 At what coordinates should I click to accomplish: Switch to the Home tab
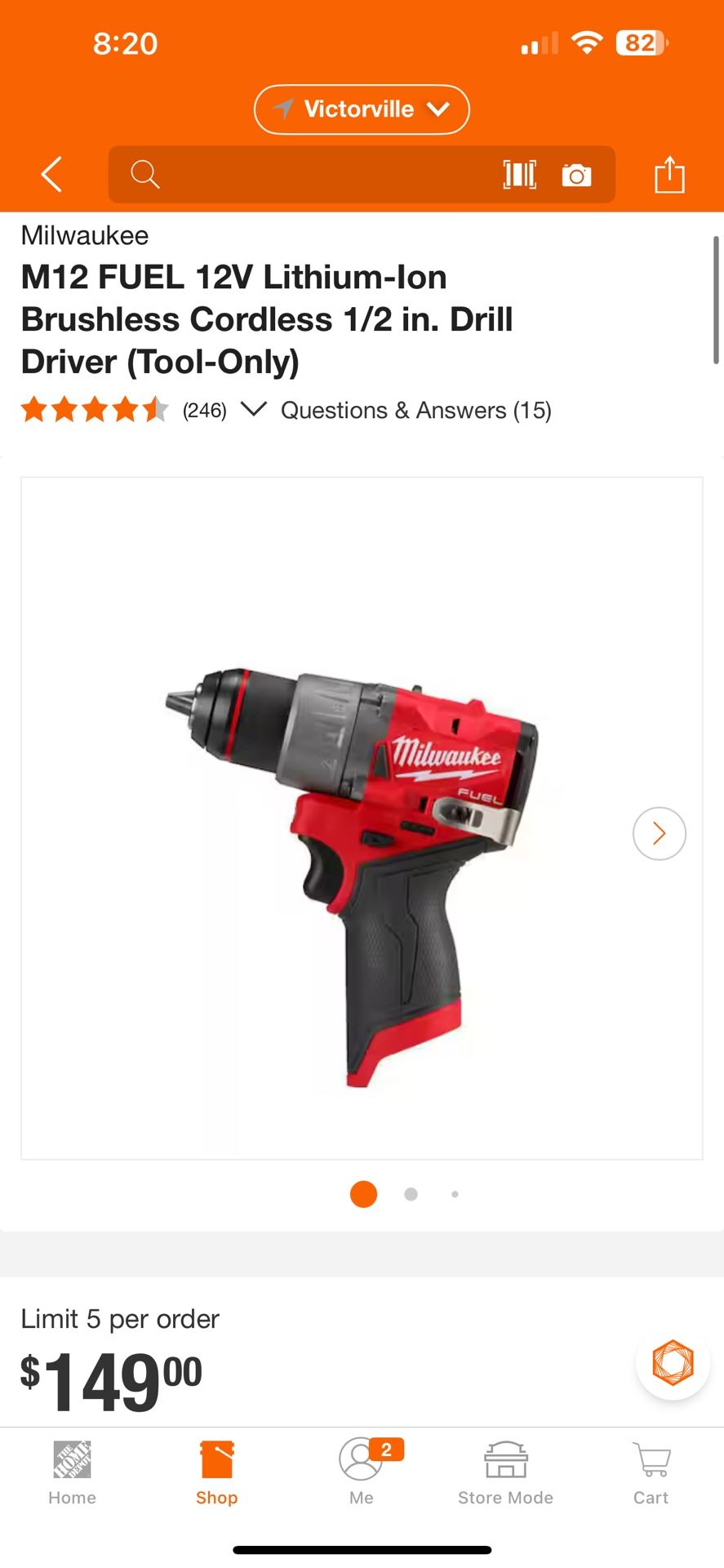72,1473
